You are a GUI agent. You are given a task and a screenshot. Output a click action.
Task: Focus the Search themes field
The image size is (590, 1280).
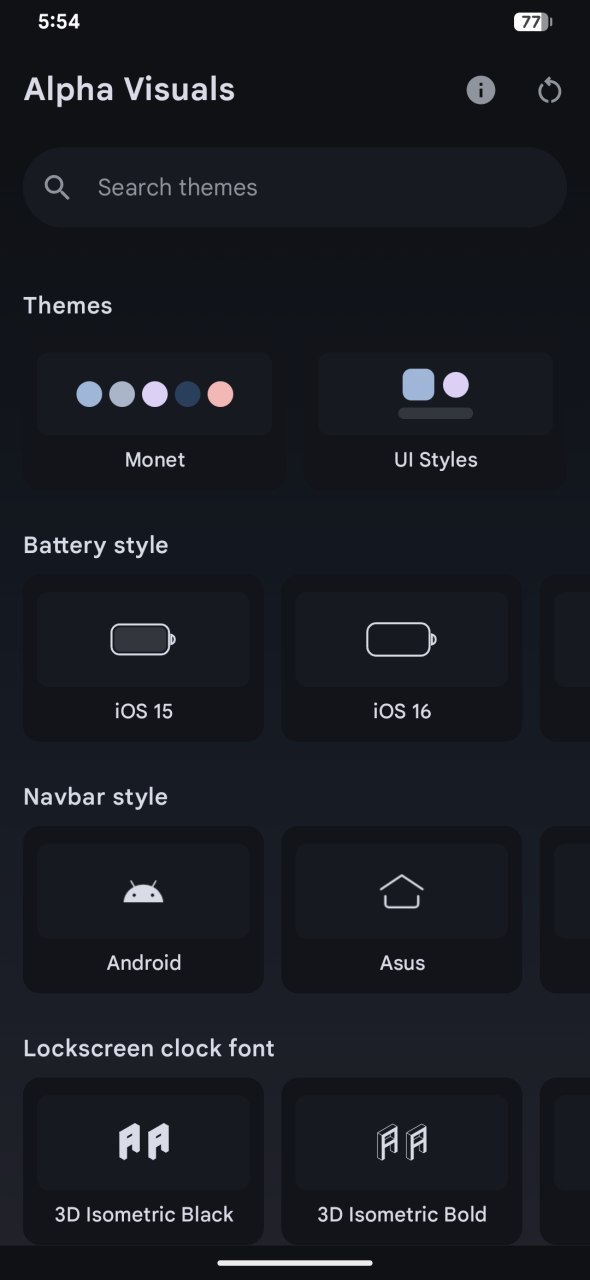click(x=295, y=187)
